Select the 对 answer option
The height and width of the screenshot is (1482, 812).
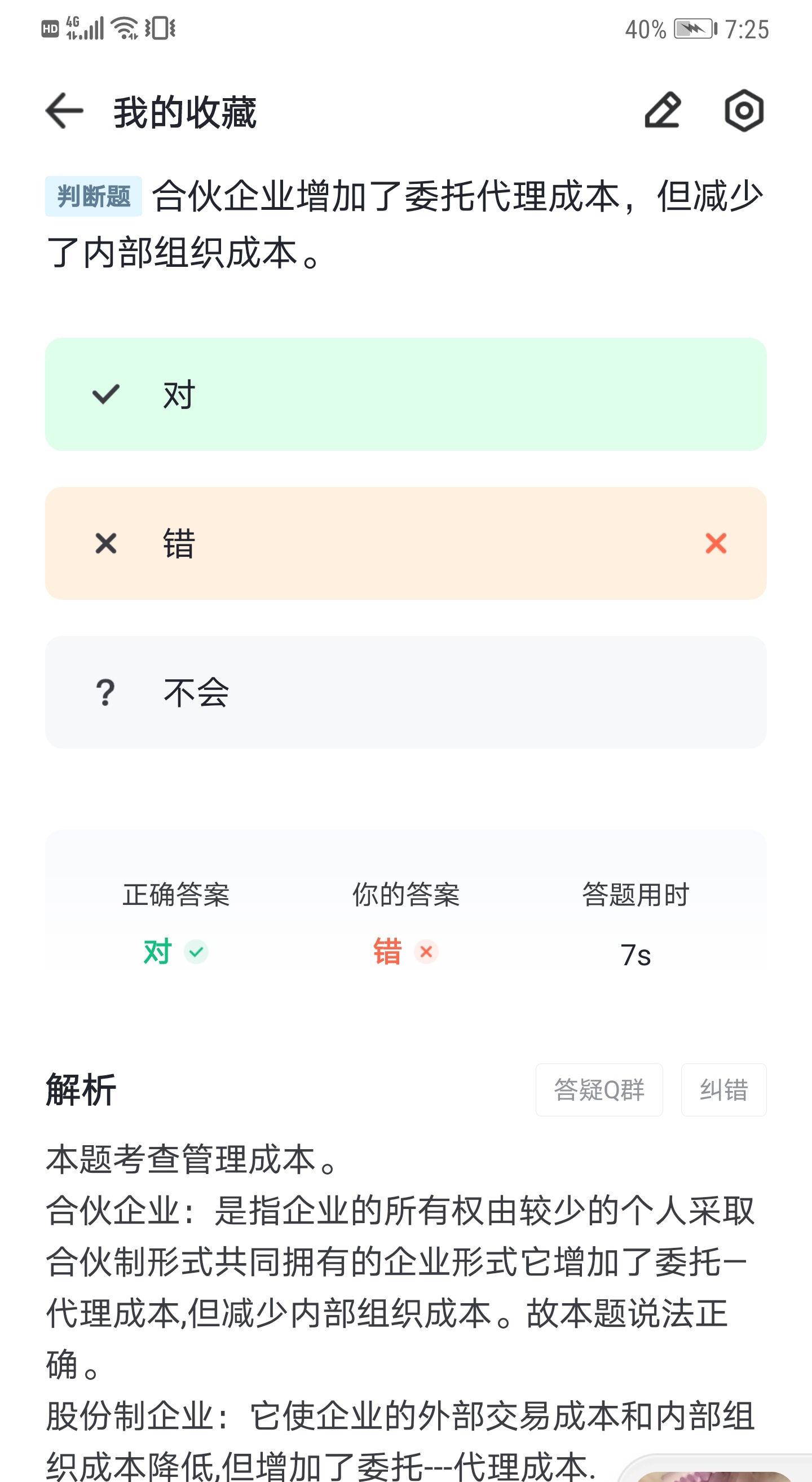point(406,394)
